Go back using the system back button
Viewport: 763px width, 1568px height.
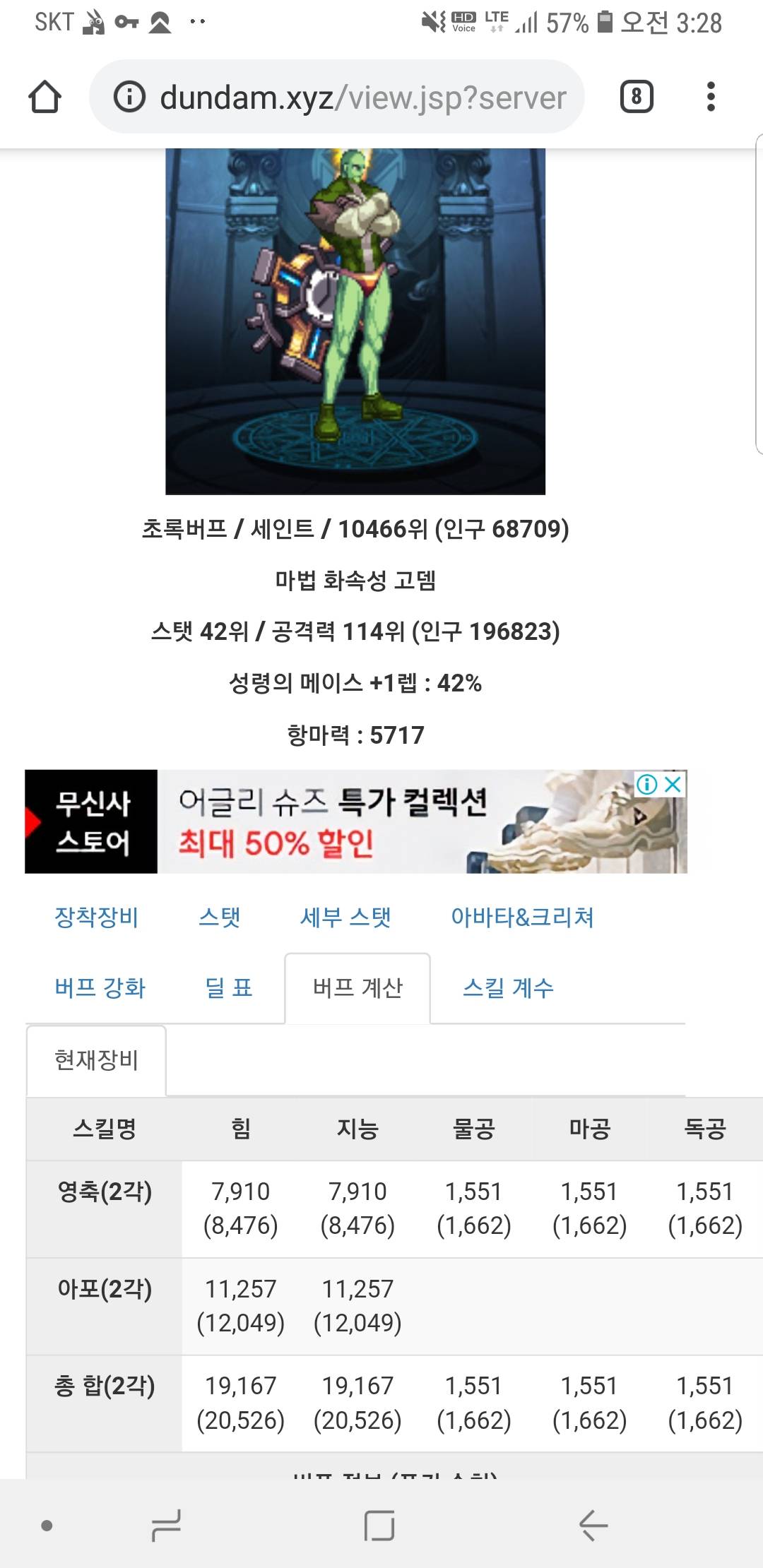point(593,1526)
